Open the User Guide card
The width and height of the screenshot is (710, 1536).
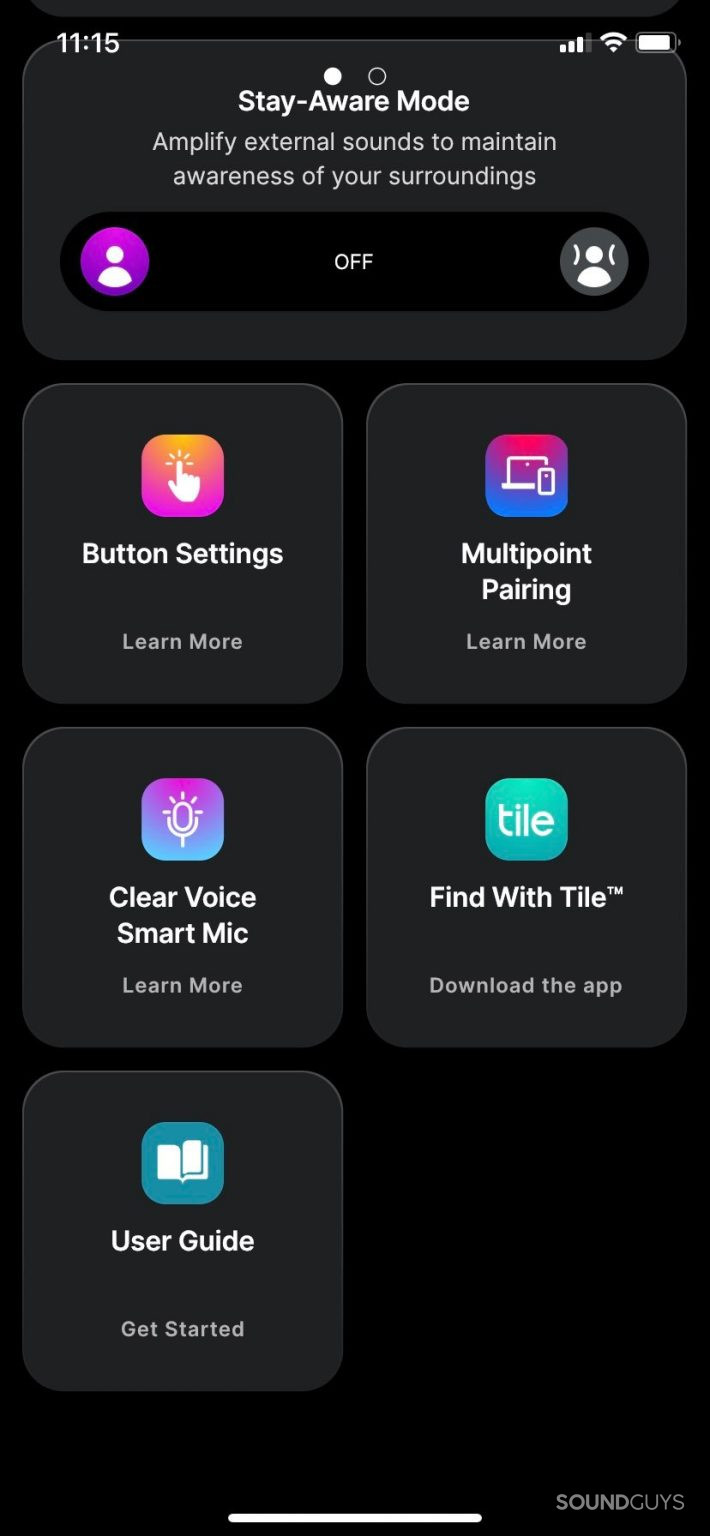pos(182,1230)
